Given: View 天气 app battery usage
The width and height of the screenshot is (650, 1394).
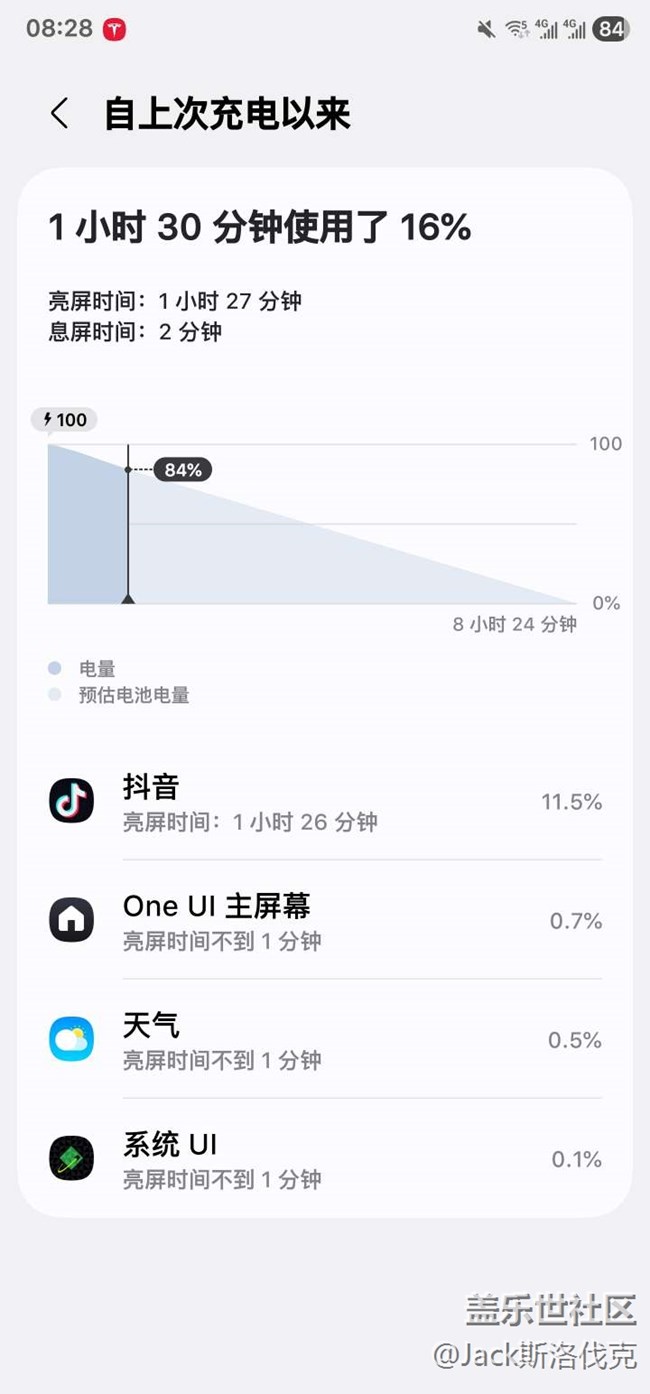Looking at the screenshot, I should click(x=325, y=1040).
